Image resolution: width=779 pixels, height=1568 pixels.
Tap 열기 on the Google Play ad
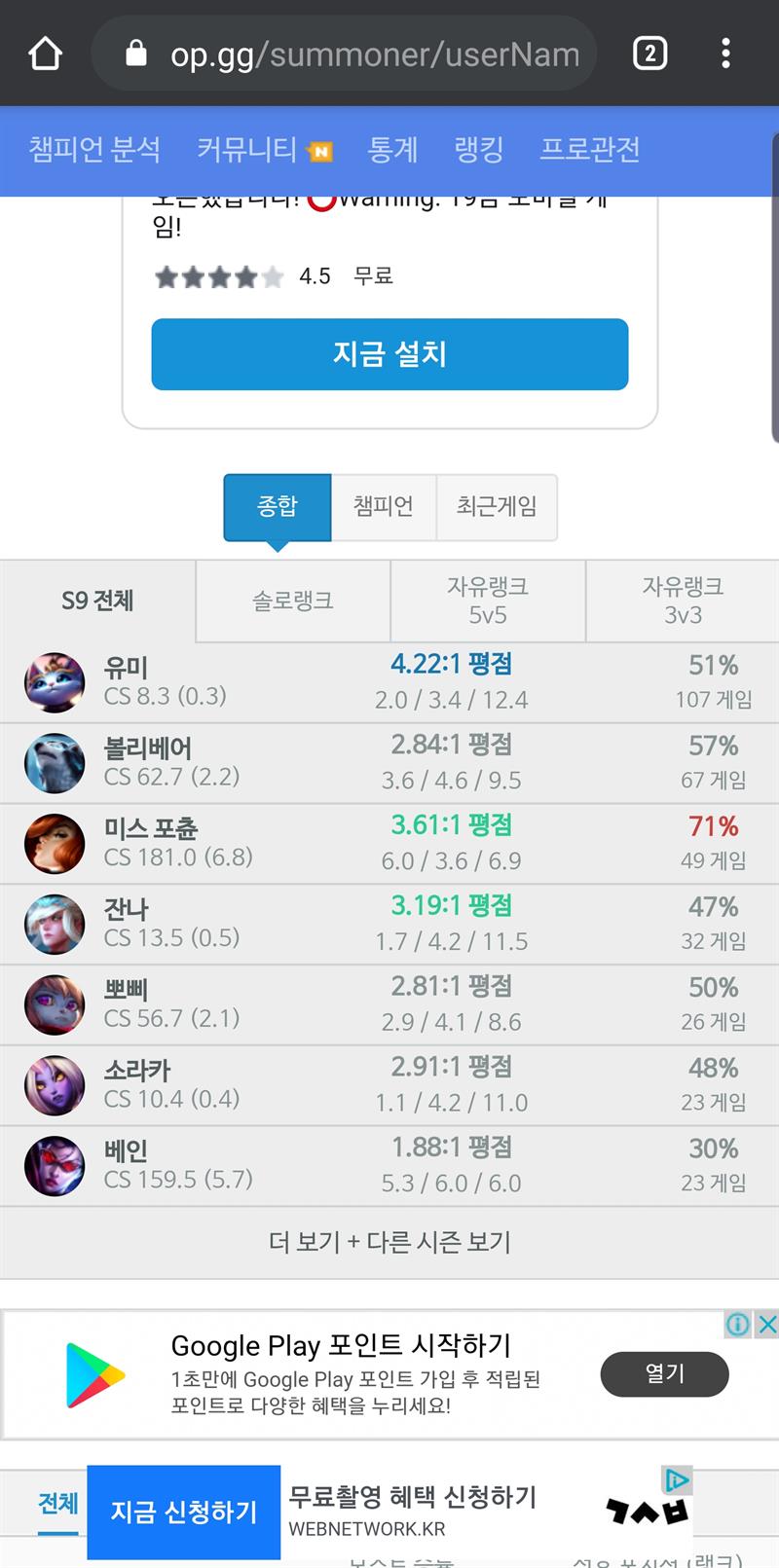(x=664, y=1373)
